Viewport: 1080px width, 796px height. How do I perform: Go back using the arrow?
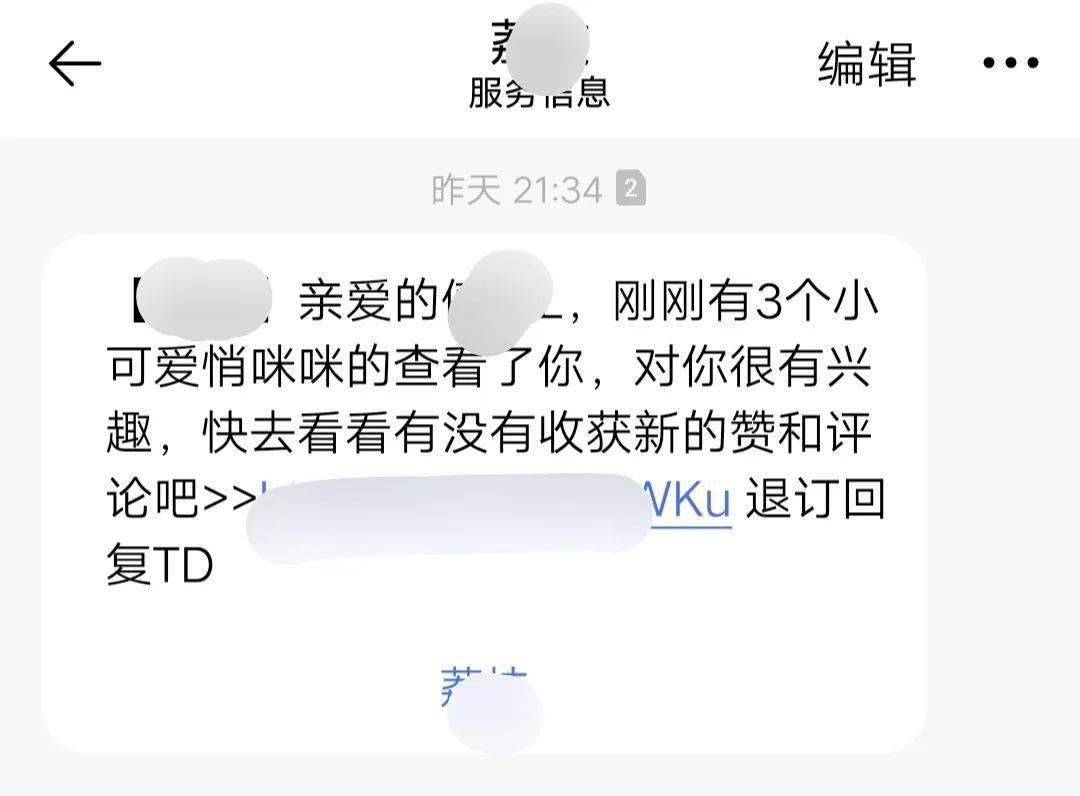pos(75,64)
